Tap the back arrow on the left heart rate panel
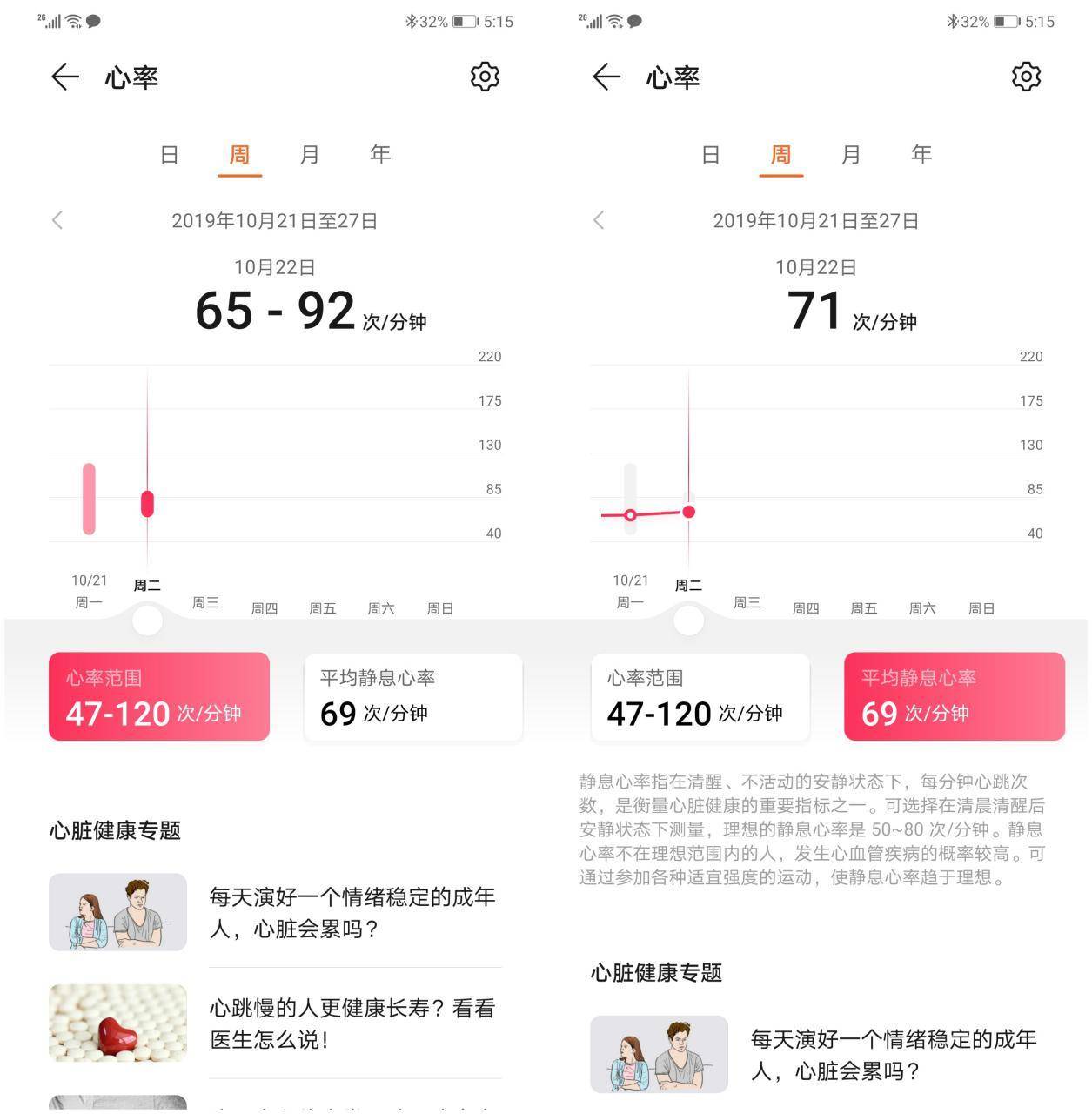 coord(63,77)
